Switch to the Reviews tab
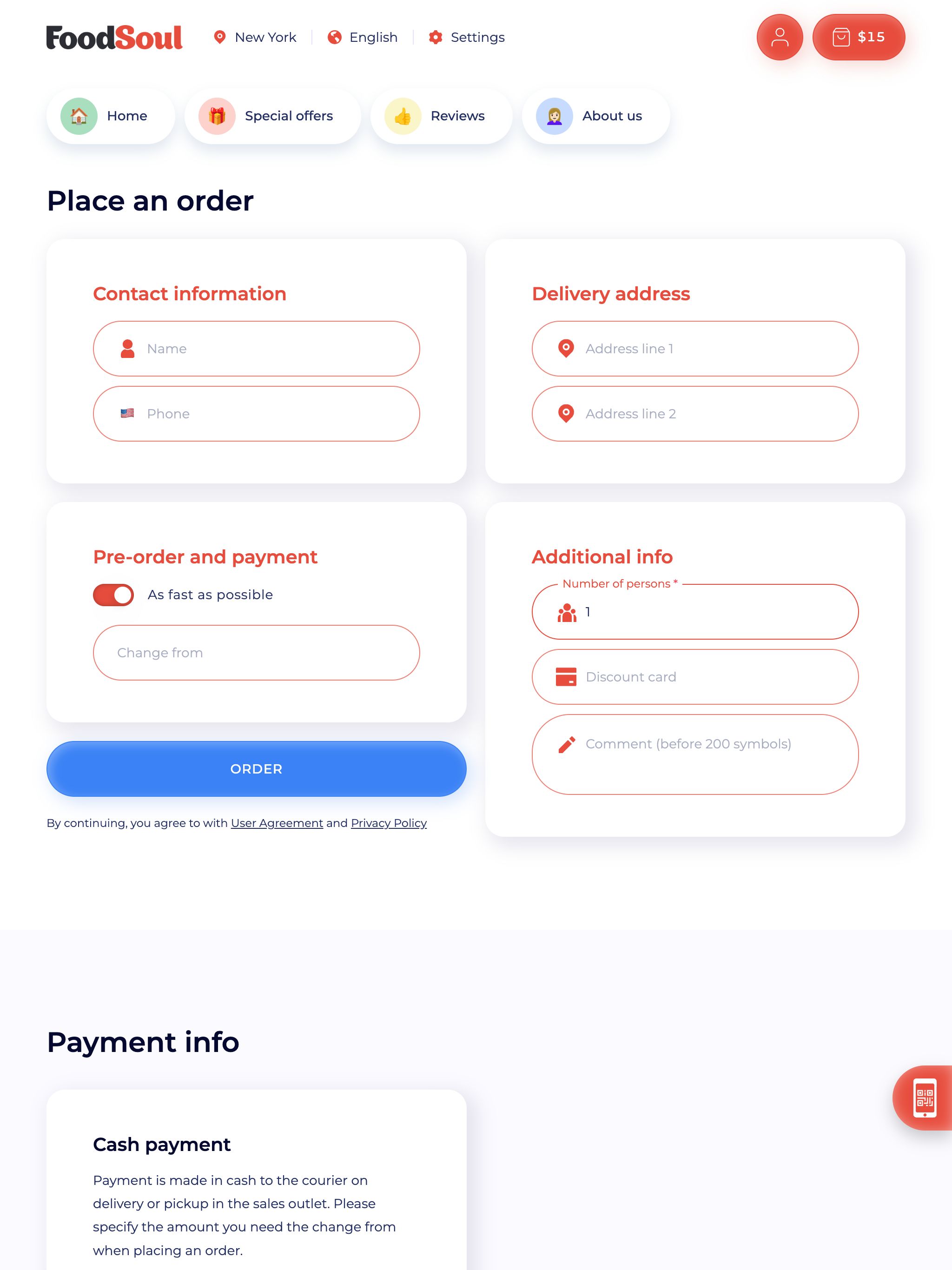This screenshot has width=952, height=1270. point(441,116)
